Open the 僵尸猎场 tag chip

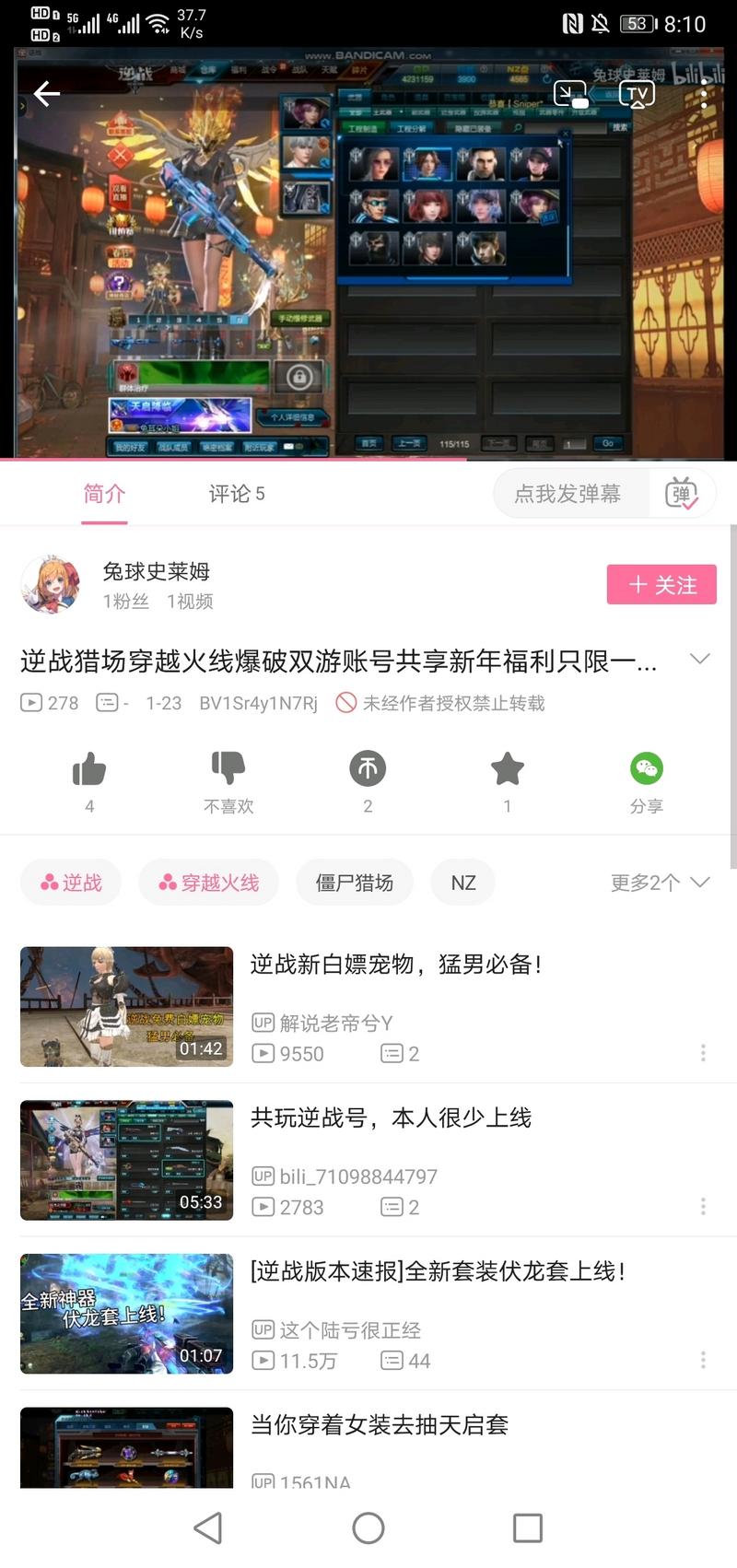pos(354,883)
